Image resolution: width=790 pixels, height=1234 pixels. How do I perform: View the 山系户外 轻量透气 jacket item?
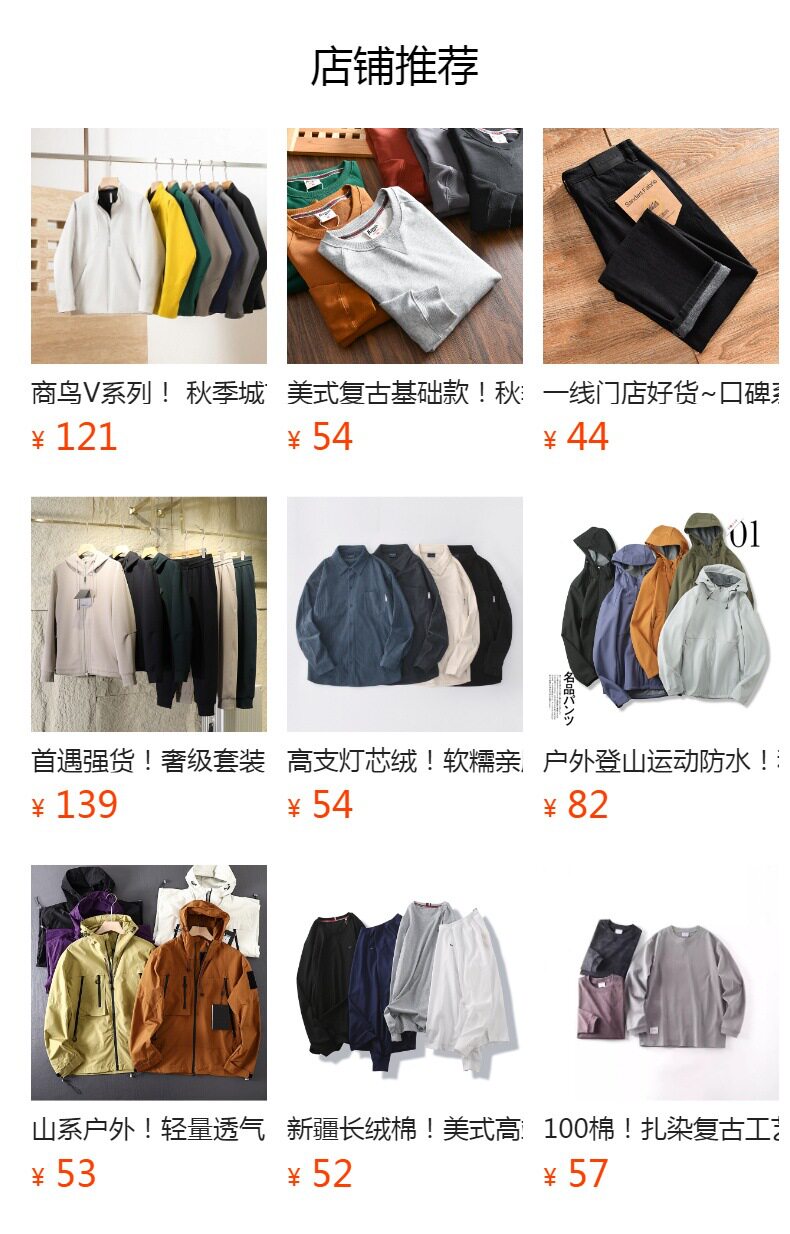[148, 982]
